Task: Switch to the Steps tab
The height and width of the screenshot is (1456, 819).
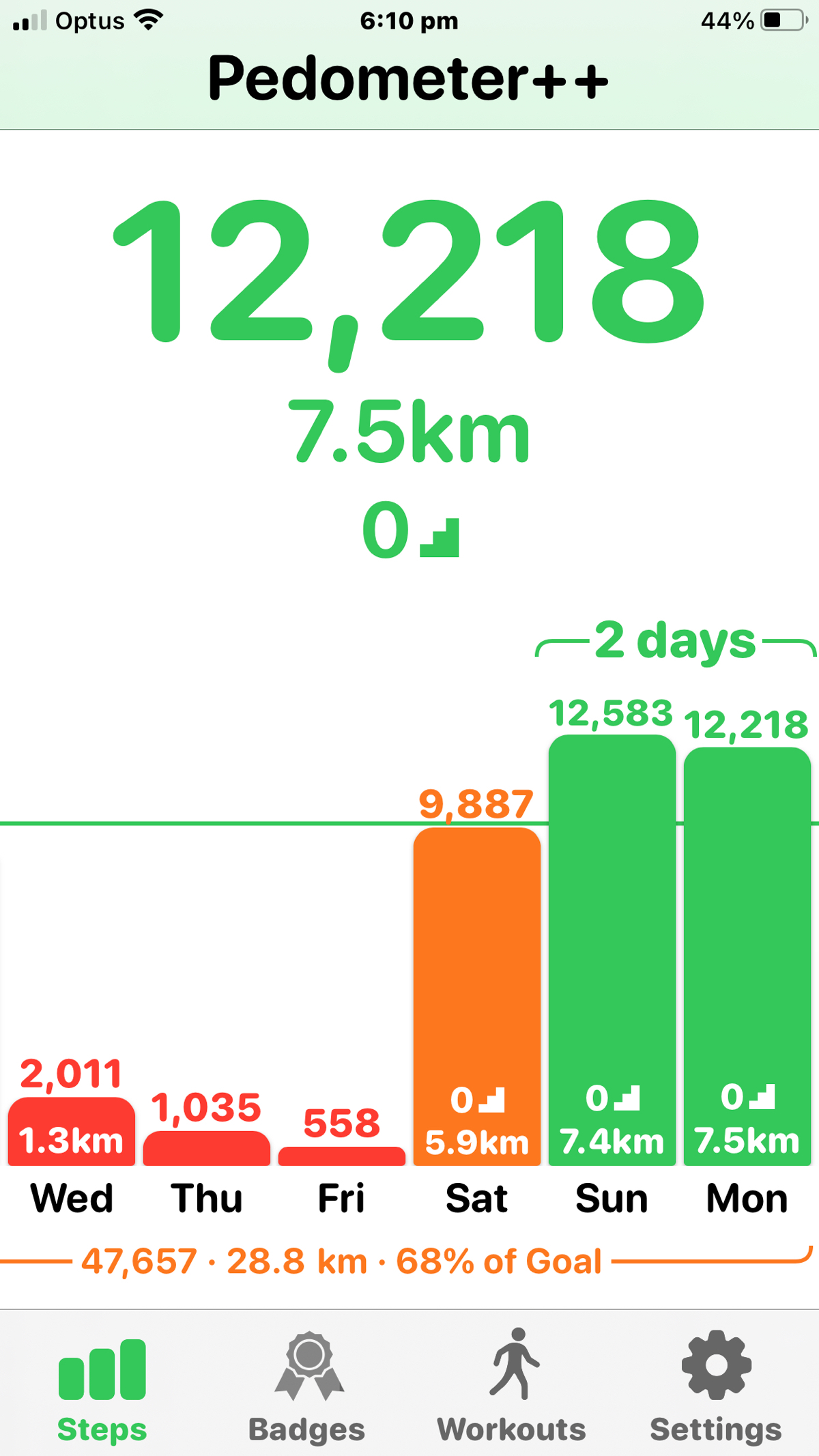Action: coord(102,1386)
